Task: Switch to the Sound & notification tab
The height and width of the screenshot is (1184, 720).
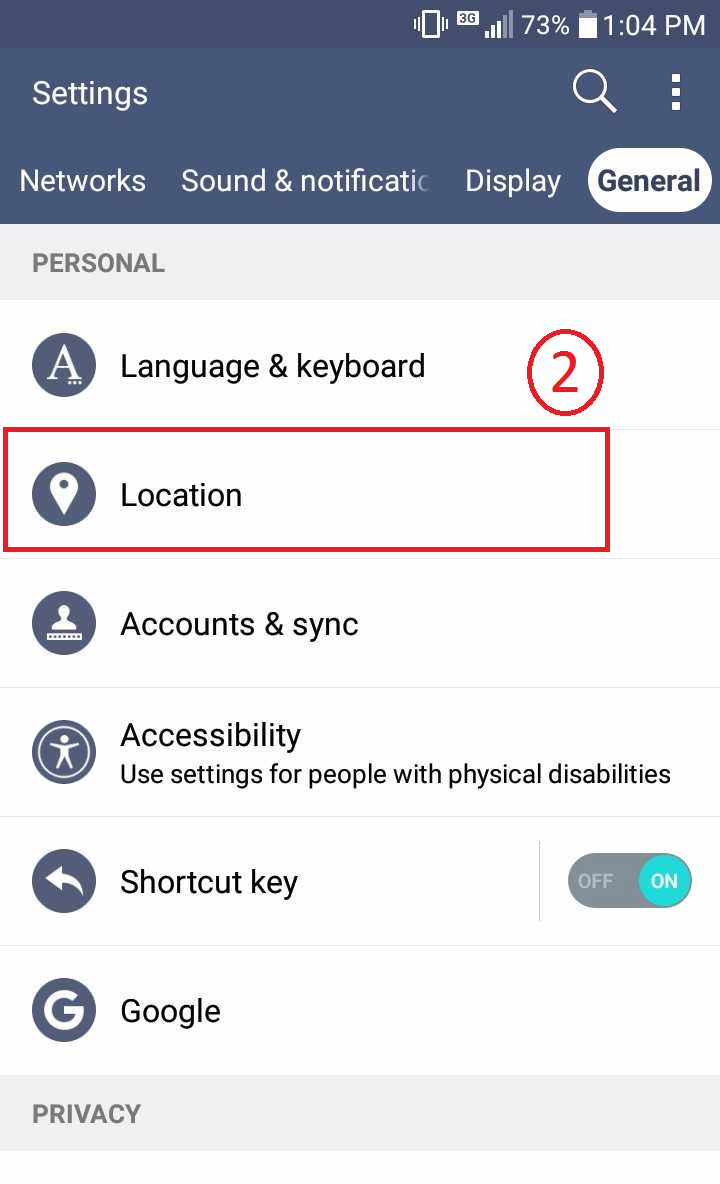Action: [305, 180]
